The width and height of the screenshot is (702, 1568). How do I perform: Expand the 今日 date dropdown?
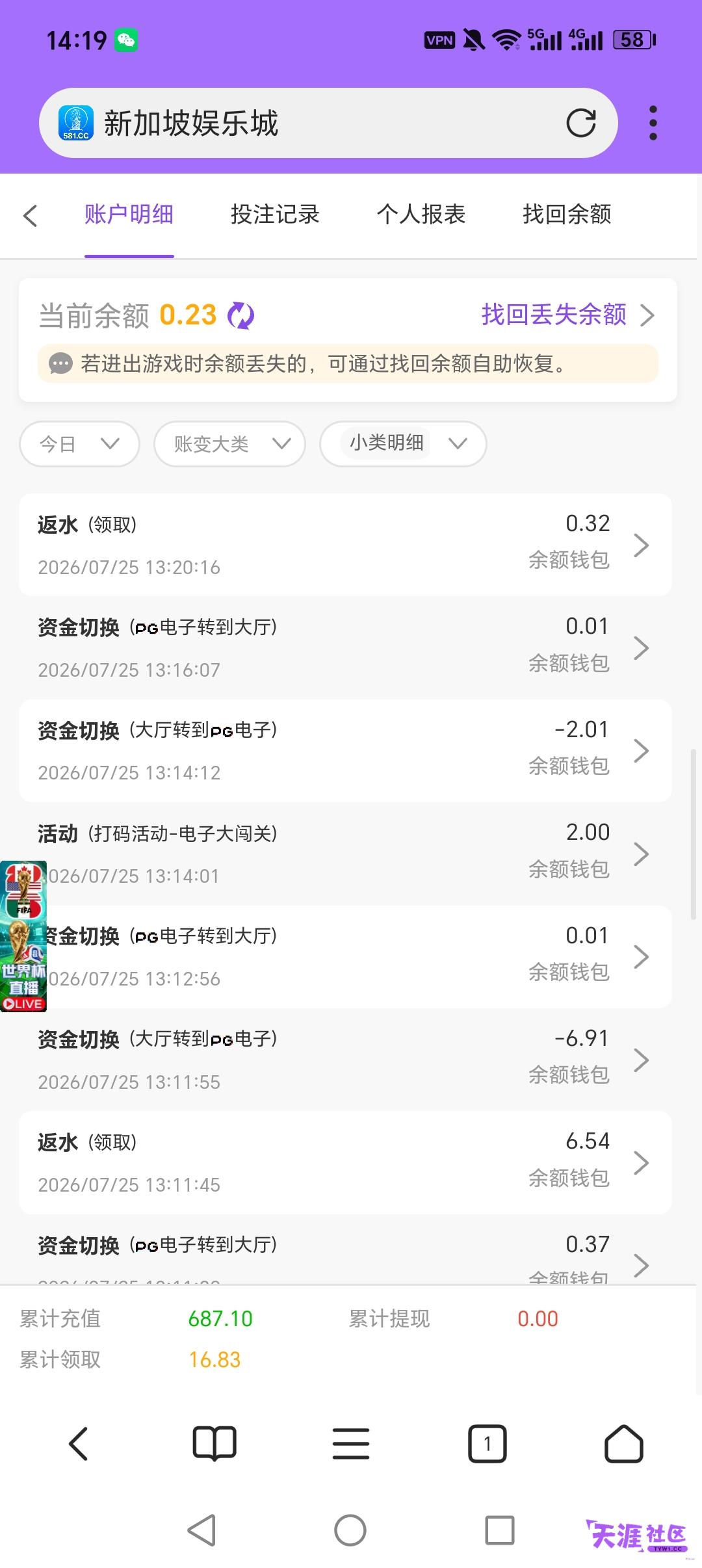coord(79,444)
